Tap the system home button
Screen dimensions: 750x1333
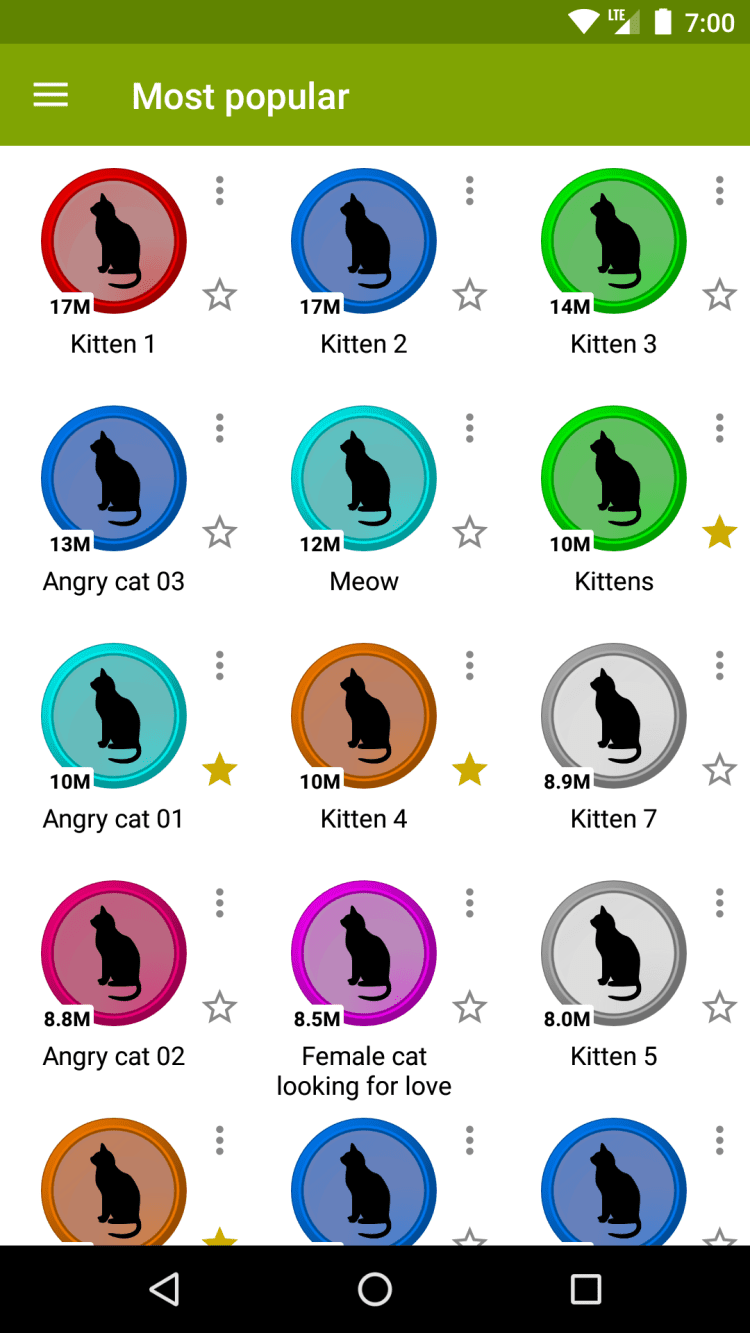click(375, 1289)
